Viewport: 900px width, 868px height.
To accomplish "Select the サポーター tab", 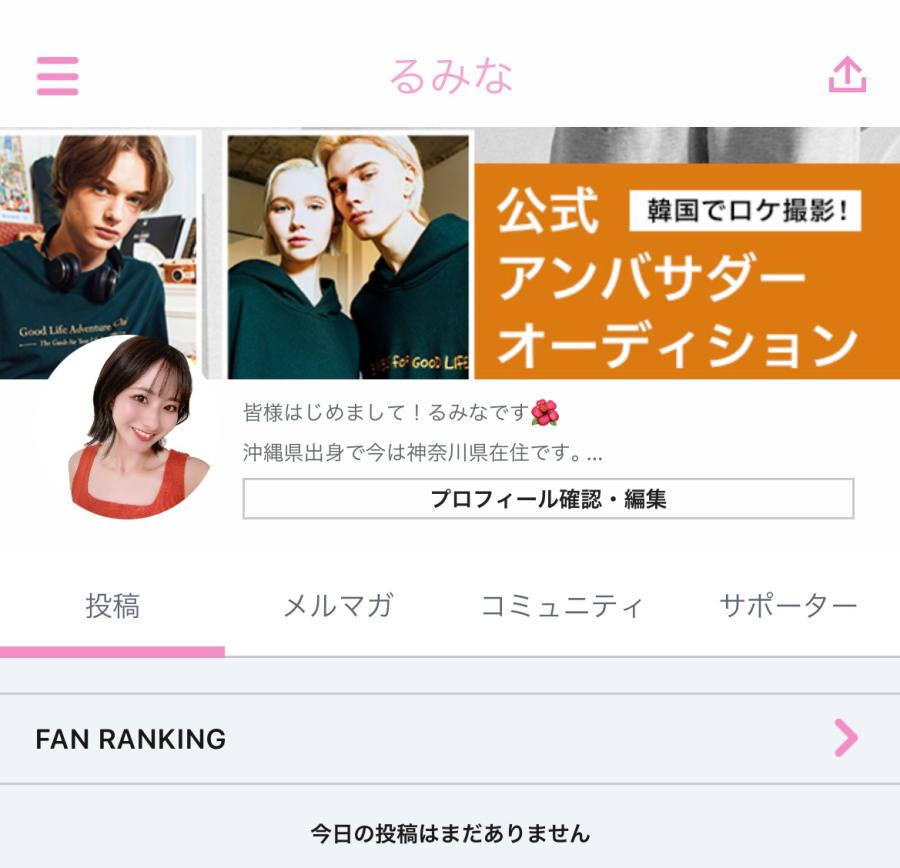I will coord(788,607).
